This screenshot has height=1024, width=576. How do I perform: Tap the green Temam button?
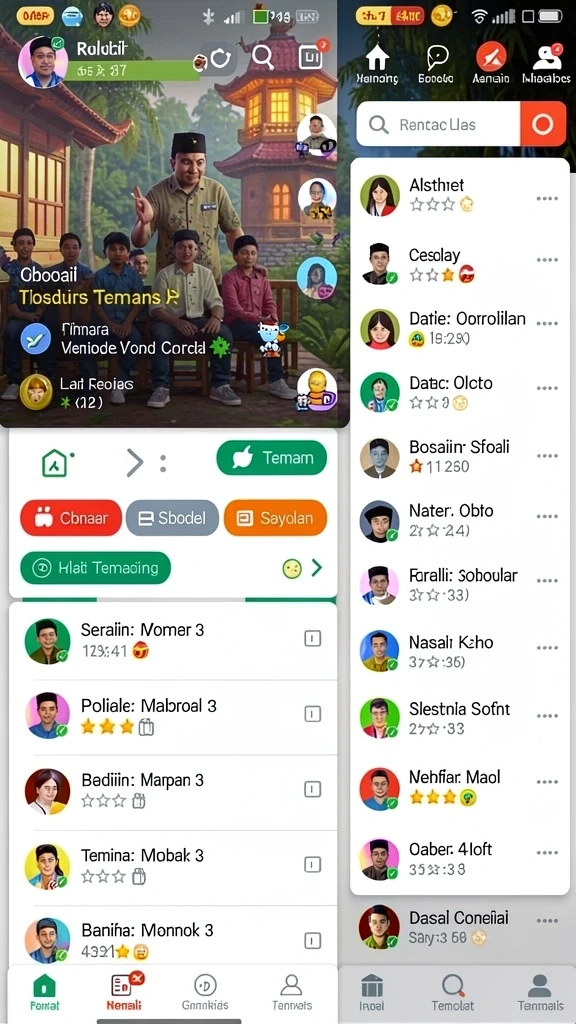(272, 458)
